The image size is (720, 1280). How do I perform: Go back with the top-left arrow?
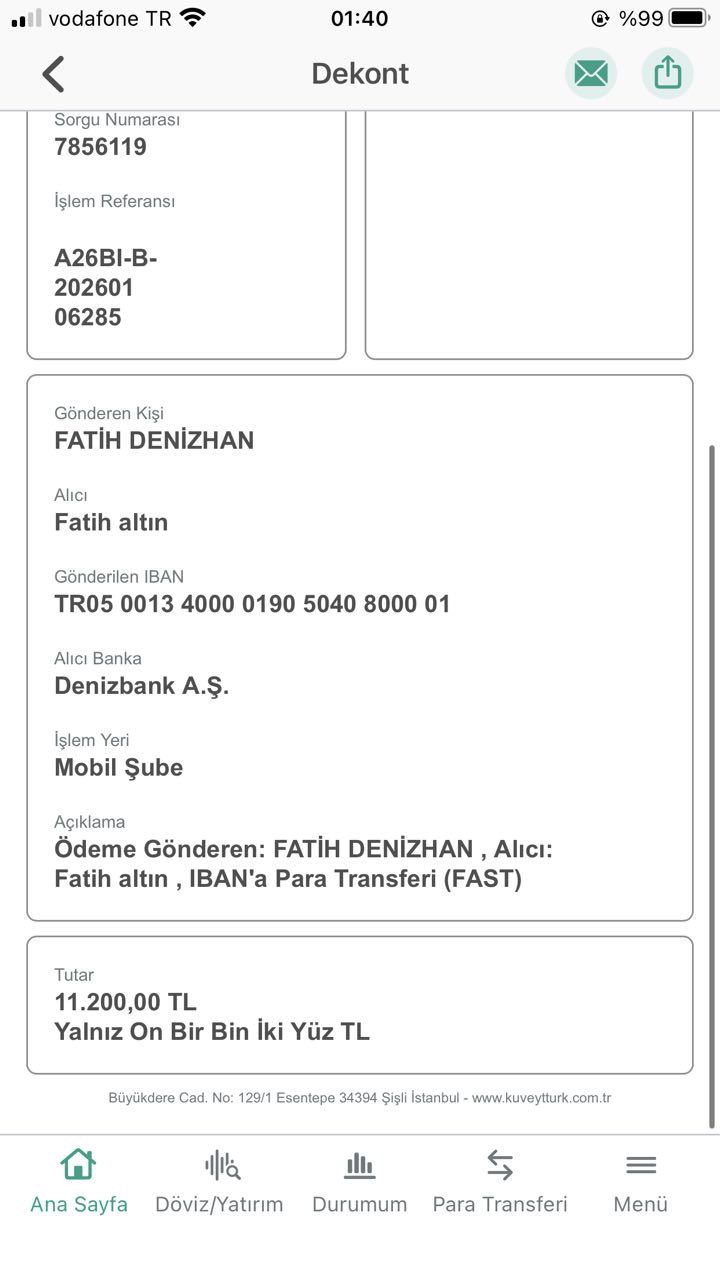[x=54, y=74]
